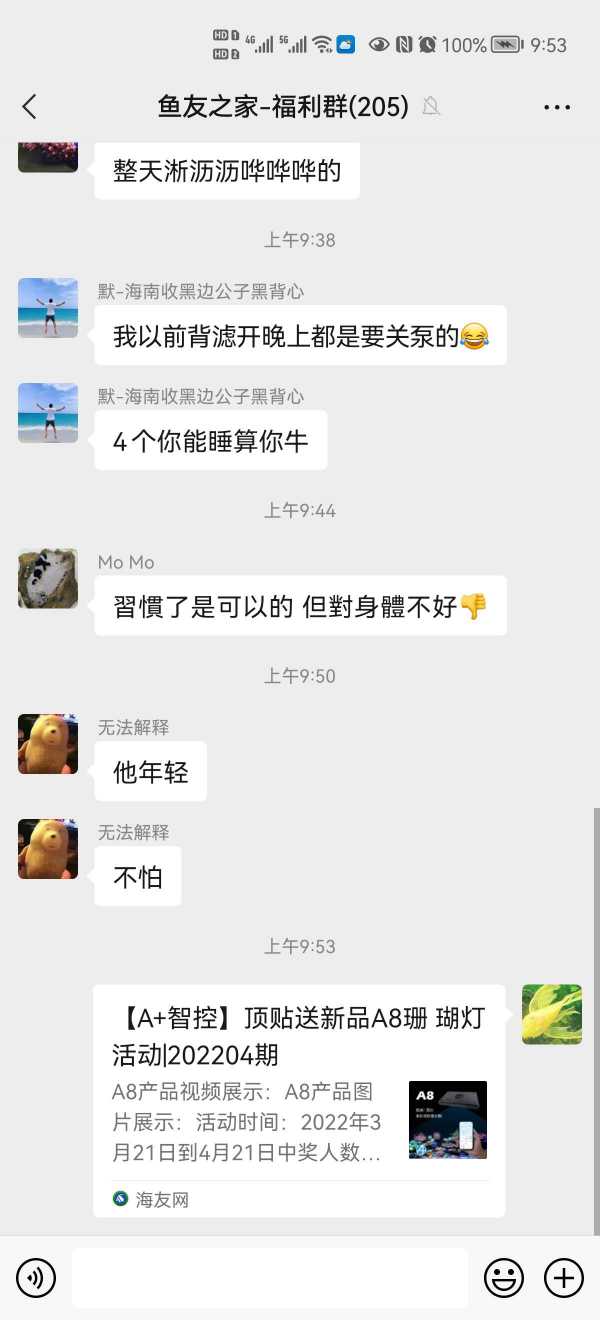The width and height of the screenshot is (600, 1320).
Task: Open the plus attachment menu
Action: click(x=564, y=1277)
